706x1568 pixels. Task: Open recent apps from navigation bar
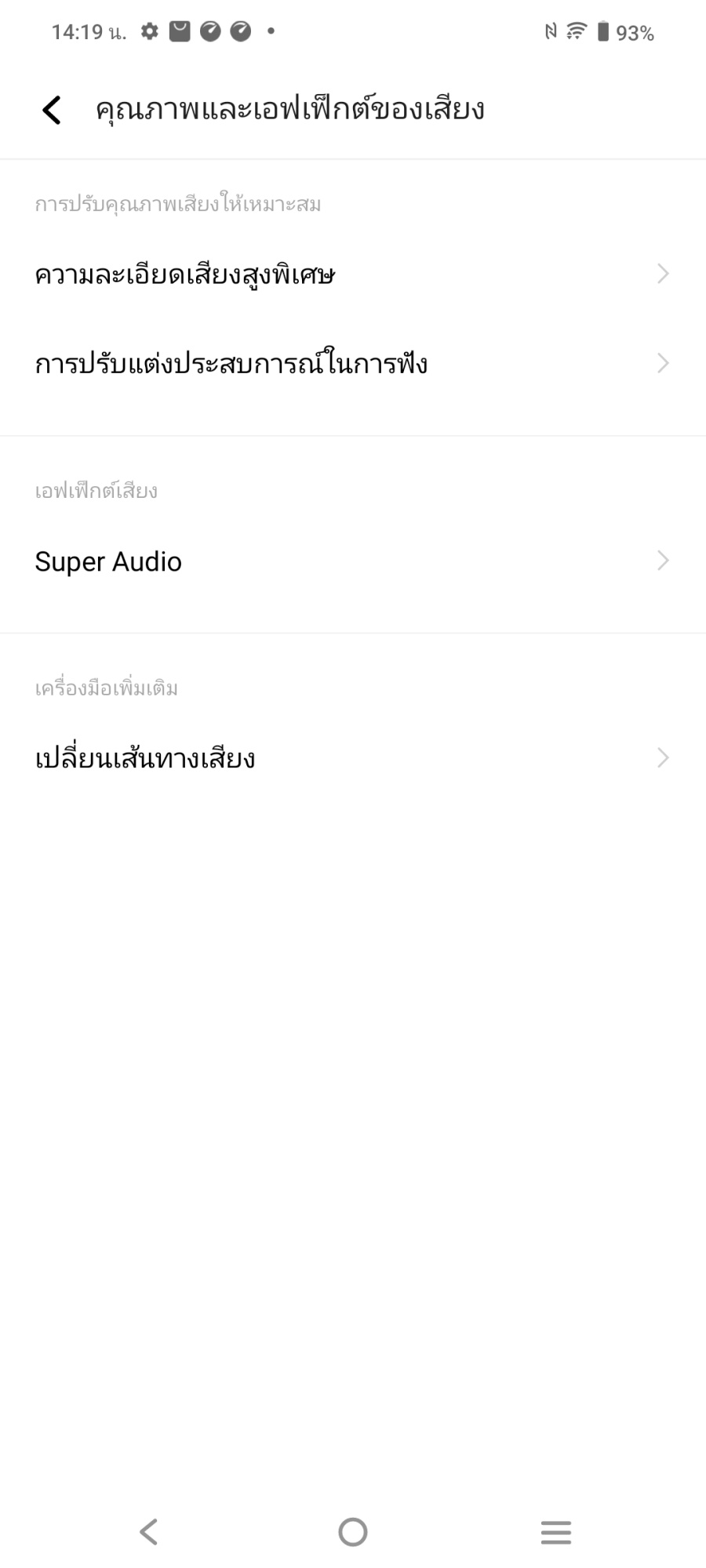click(x=556, y=1531)
